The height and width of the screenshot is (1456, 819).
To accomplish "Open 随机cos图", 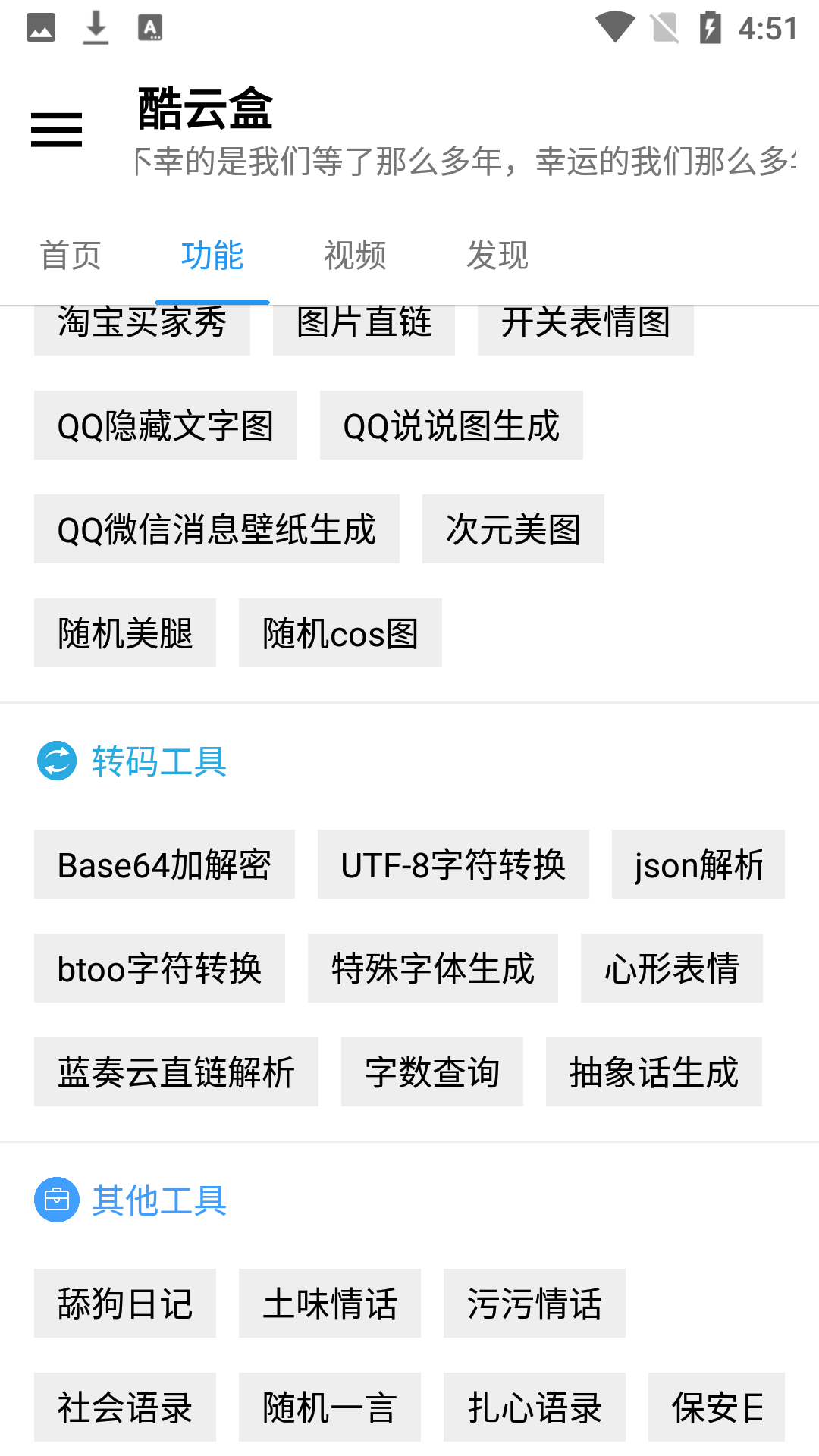I will tap(340, 633).
